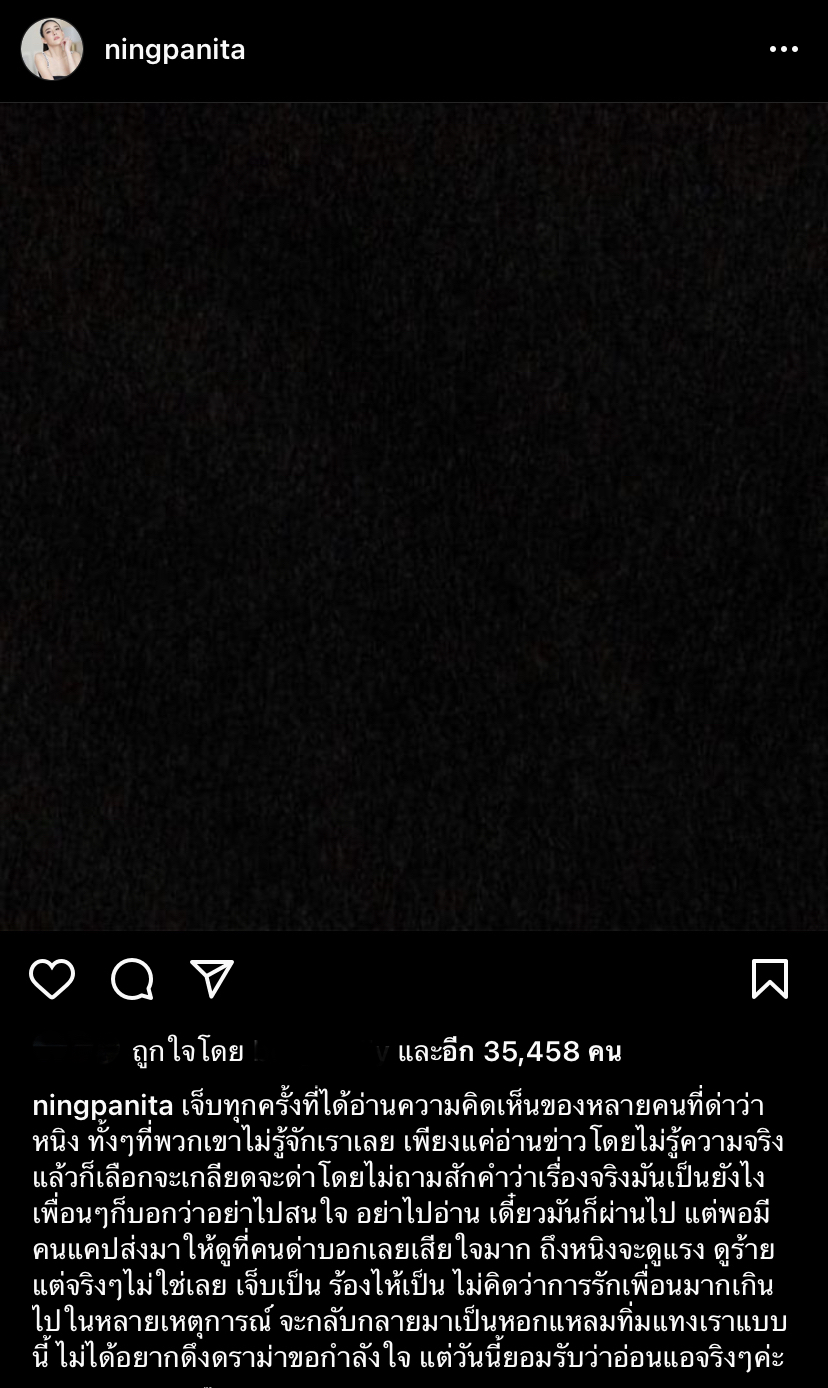Open the comments on this post
828x1388 pixels.
[x=132, y=979]
